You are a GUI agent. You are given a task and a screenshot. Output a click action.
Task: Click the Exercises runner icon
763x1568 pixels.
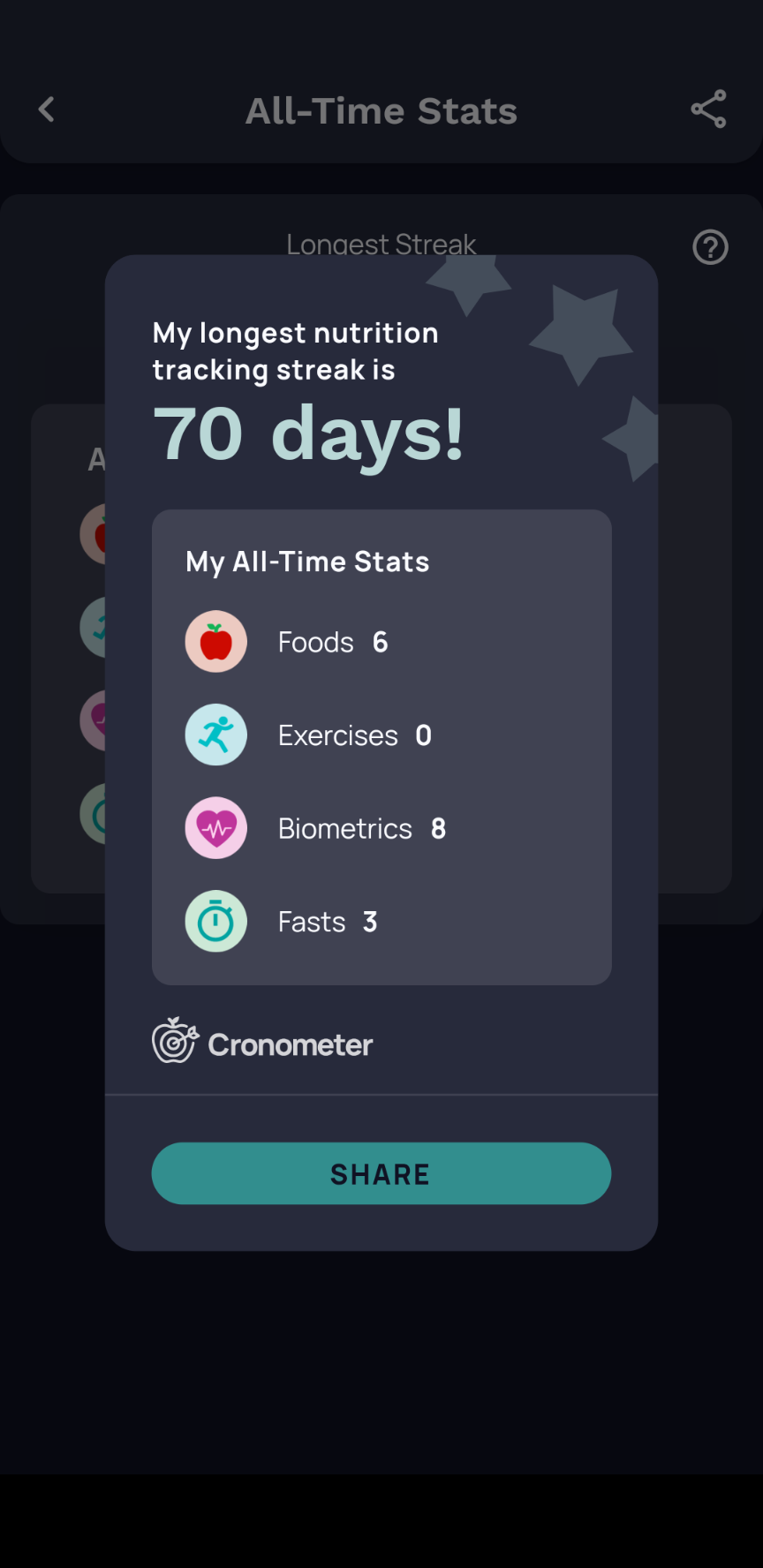pyautogui.click(x=215, y=735)
